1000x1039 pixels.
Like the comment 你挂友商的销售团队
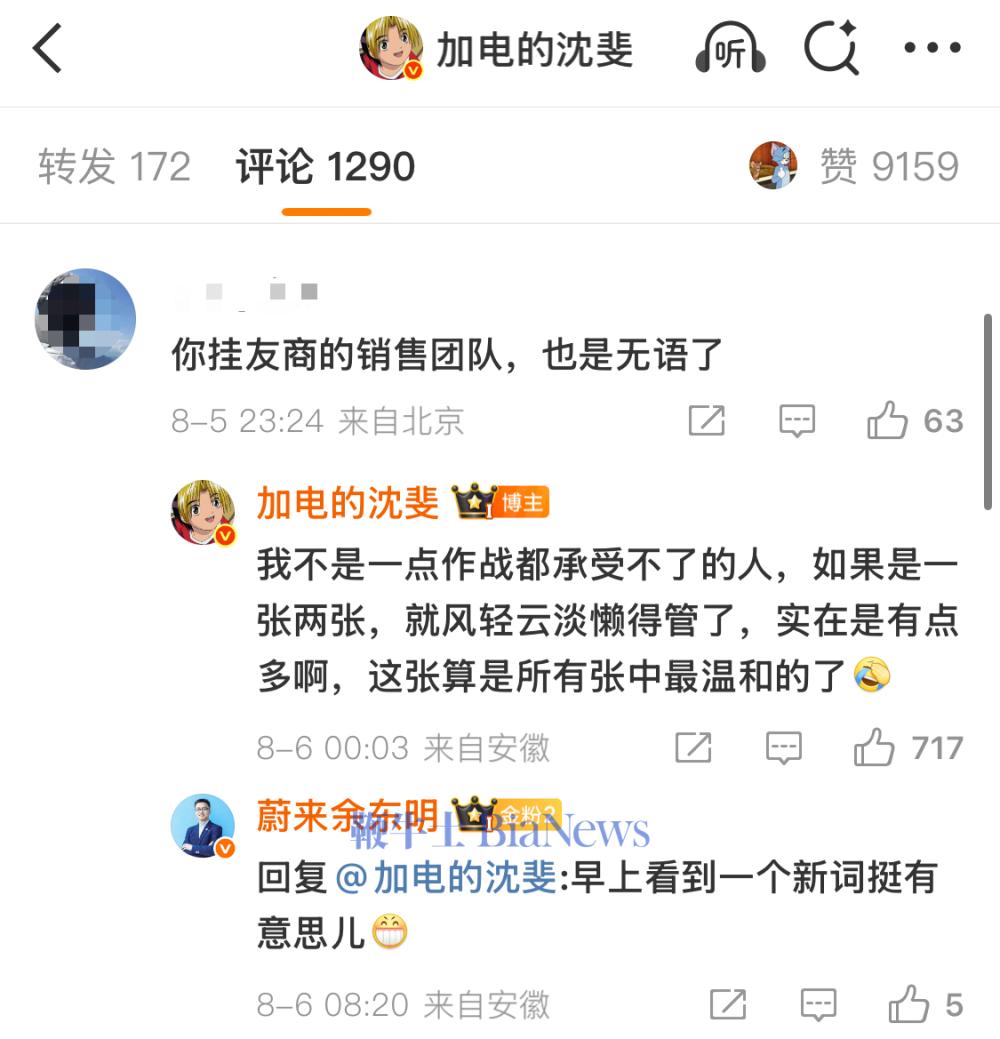click(x=888, y=421)
